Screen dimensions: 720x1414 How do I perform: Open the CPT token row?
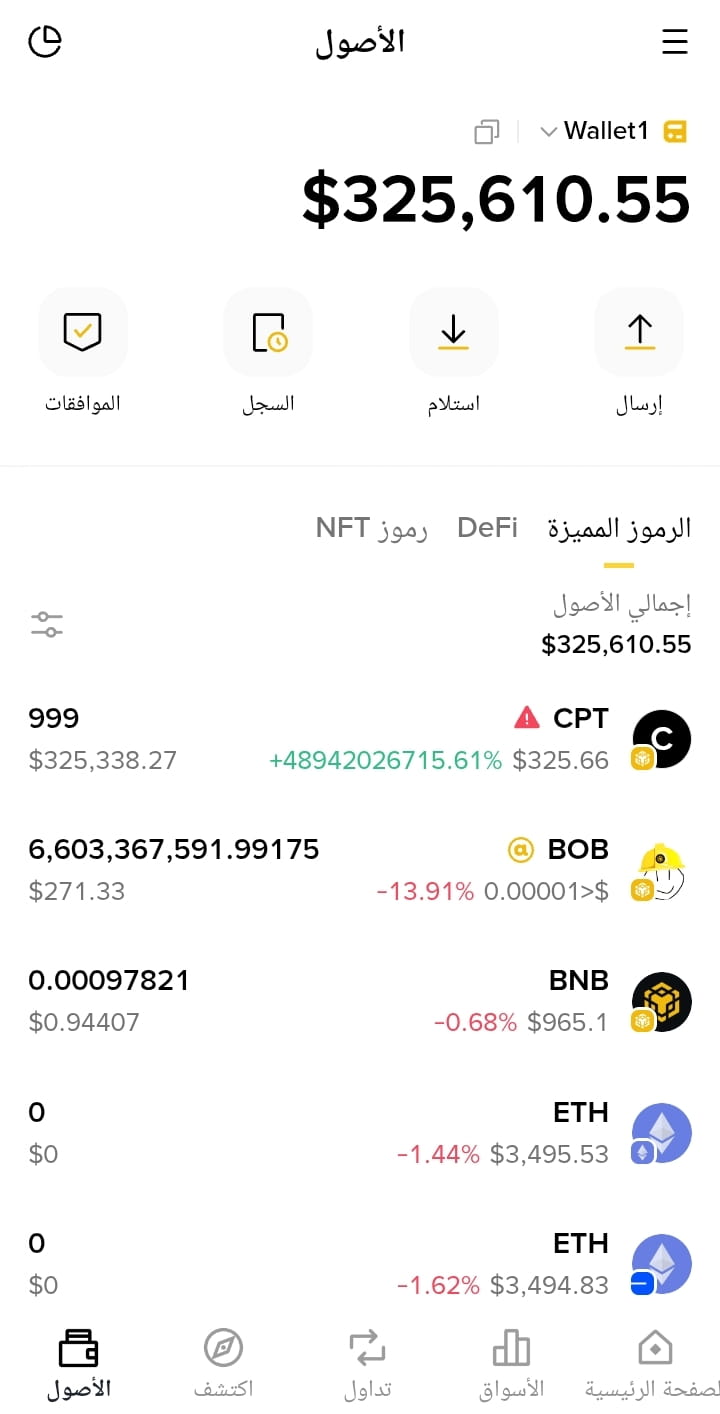click(360, 739)
